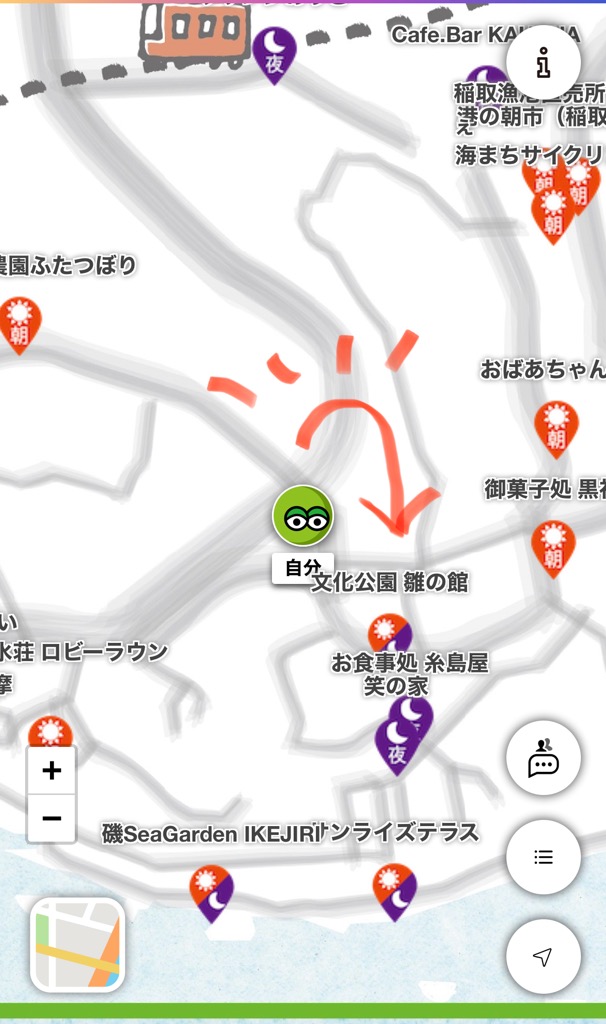Screen dimensions: 606x1024
Task: Center map on my location
Action: [x=543, y=957]
